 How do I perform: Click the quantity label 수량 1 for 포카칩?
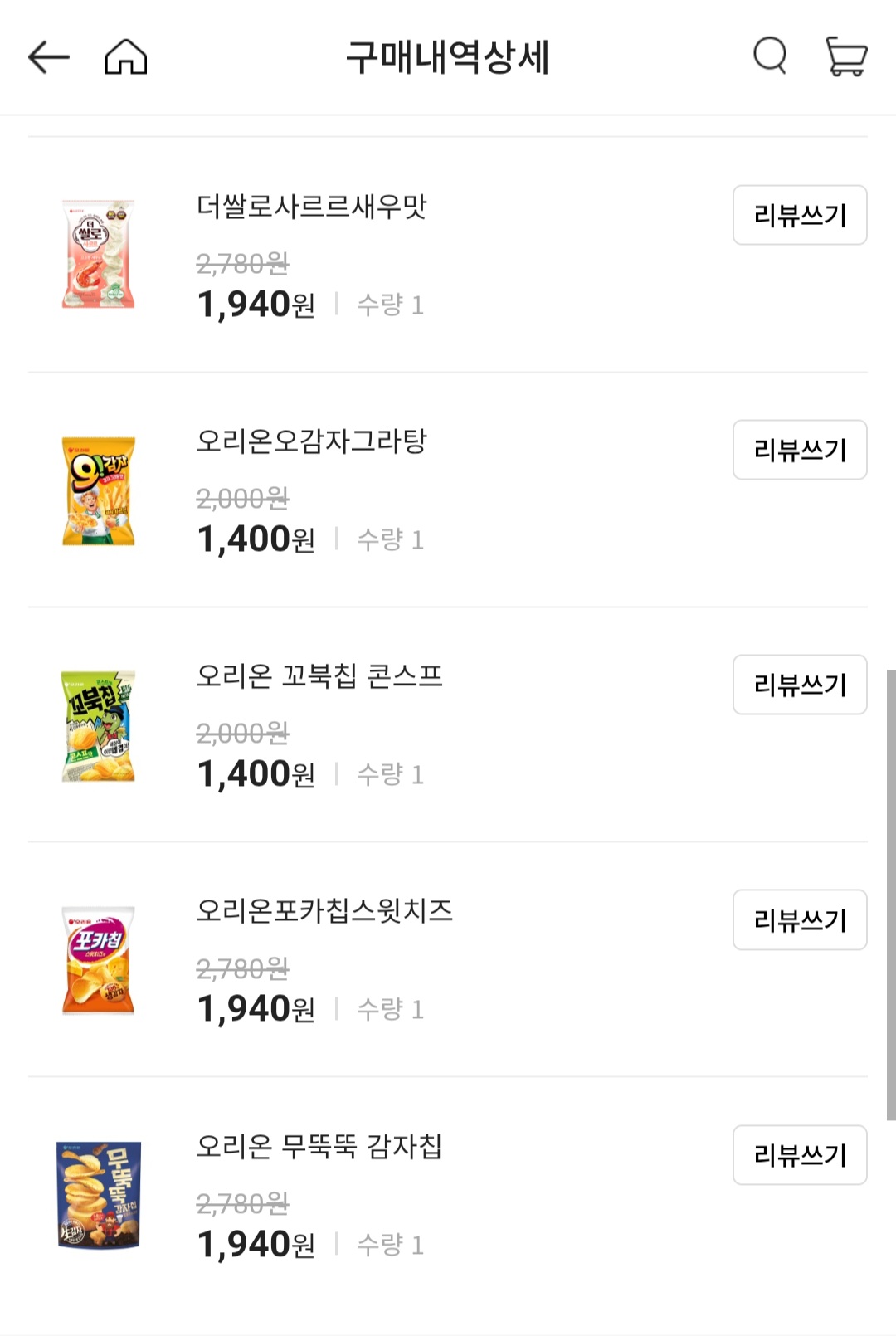[x=390, y=1008]
